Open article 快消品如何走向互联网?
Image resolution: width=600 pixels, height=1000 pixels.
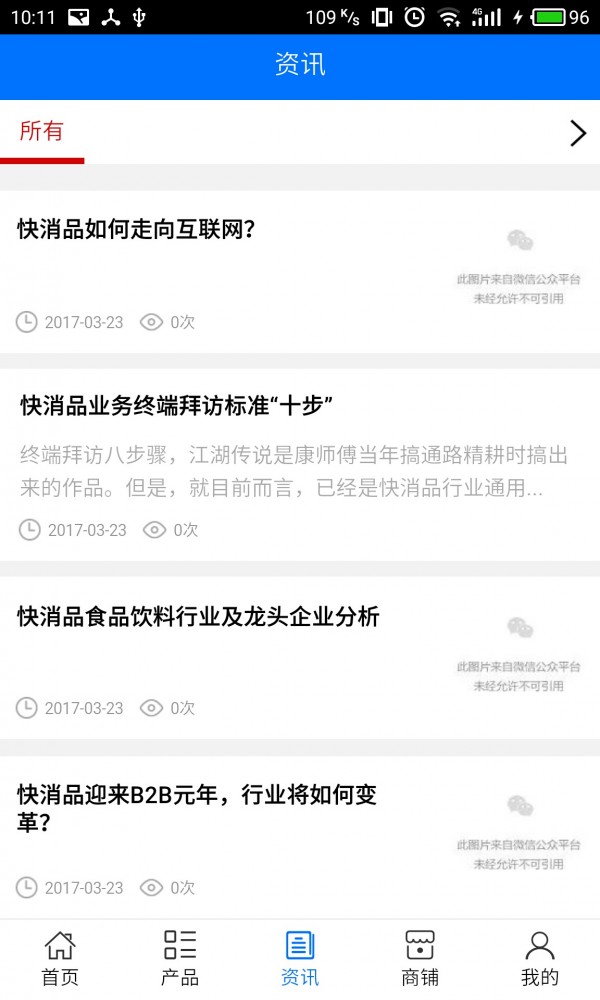click(137, 229)
